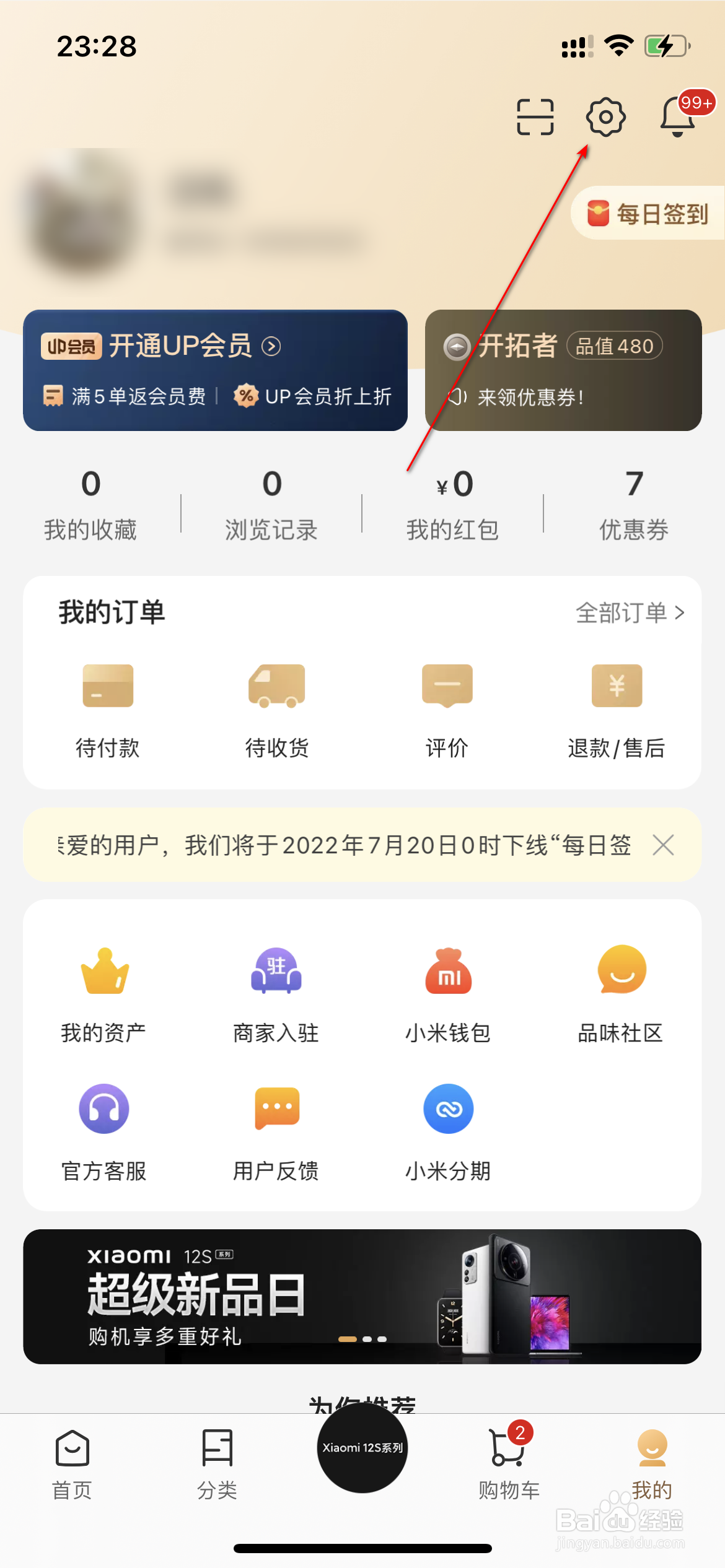This screenshot has width=725, height=1568.
Task: Open the Xiaomi 12S 超级新品日 banner
Action: coord(362,1296)
